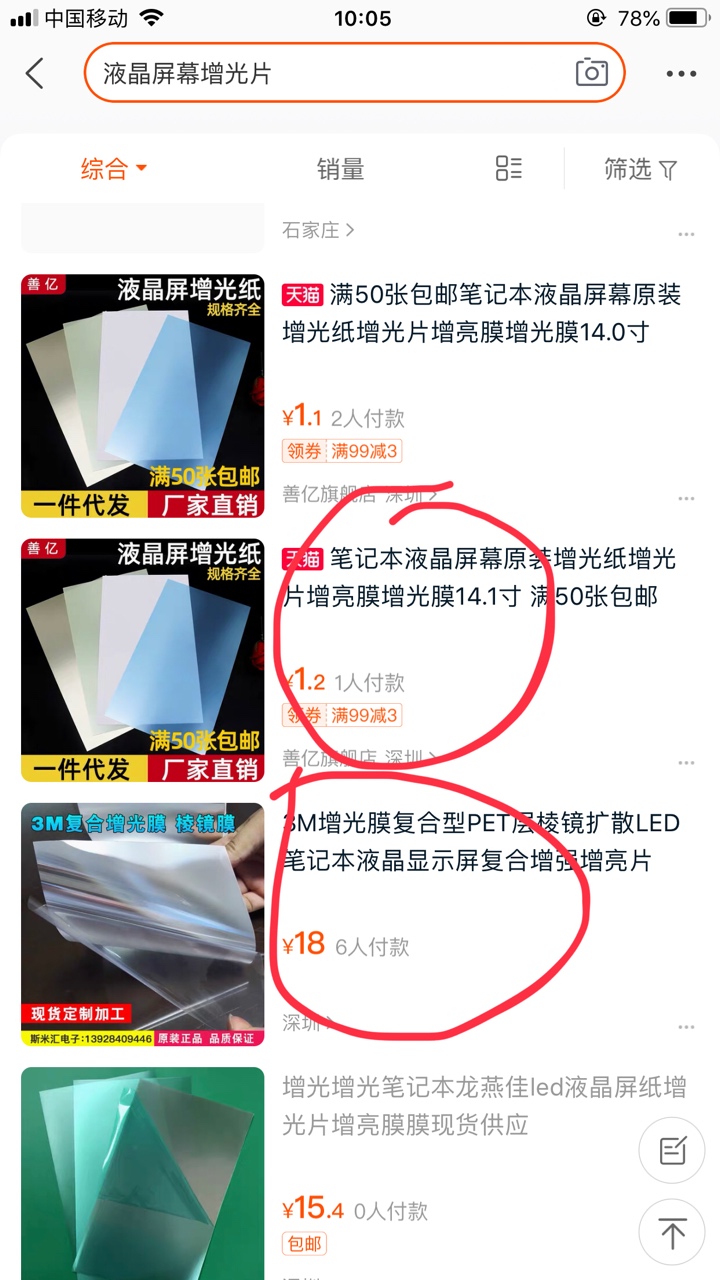Open the 龙燕佳led液晶屏纸 product listing
The height and width of the screenshot is (1280, 720).
point(482,1105)
